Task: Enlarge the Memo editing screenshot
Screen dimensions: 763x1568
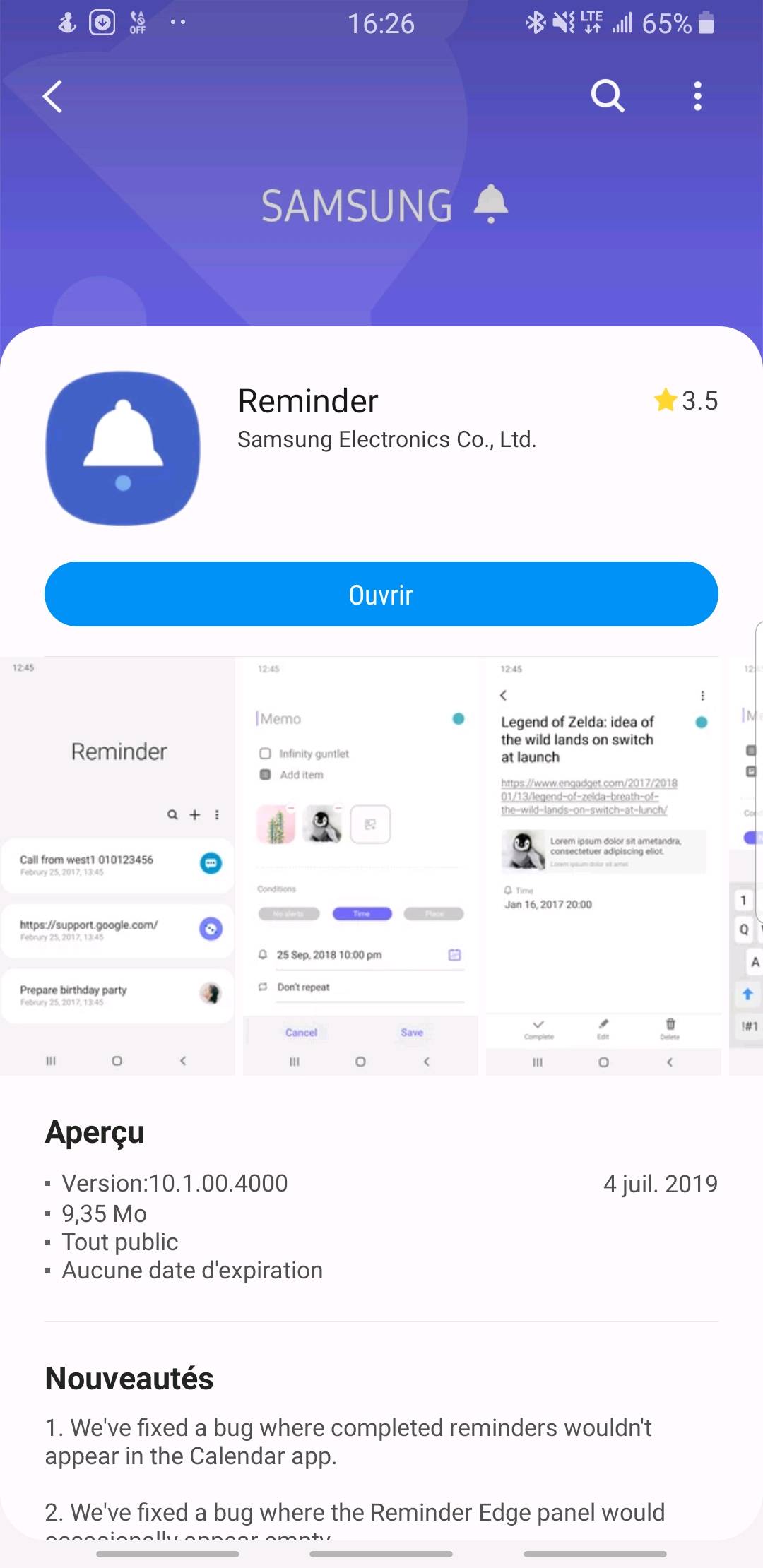Action: coord(360,866)
